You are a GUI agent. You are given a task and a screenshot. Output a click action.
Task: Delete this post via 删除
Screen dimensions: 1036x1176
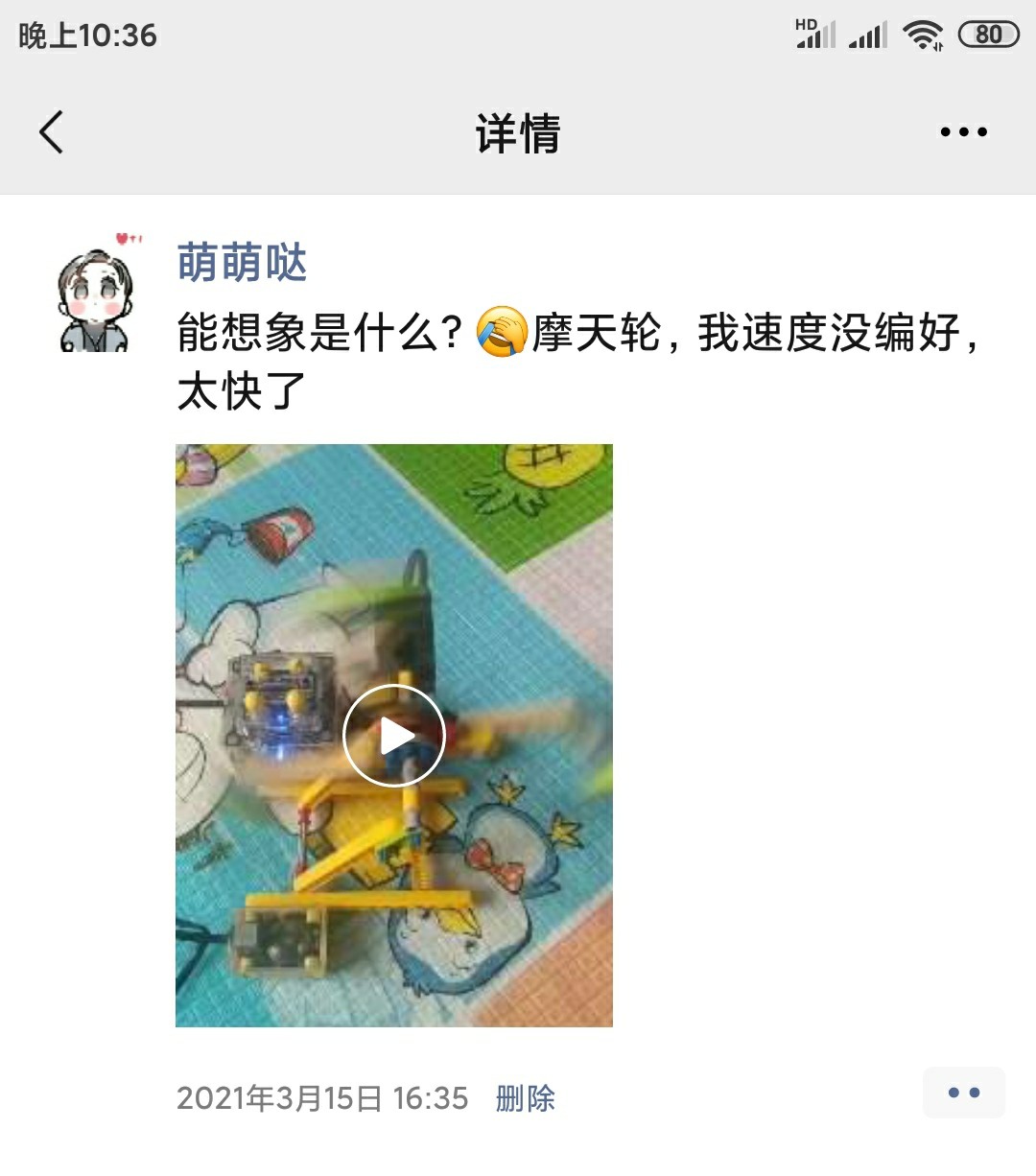(525, 1098)
